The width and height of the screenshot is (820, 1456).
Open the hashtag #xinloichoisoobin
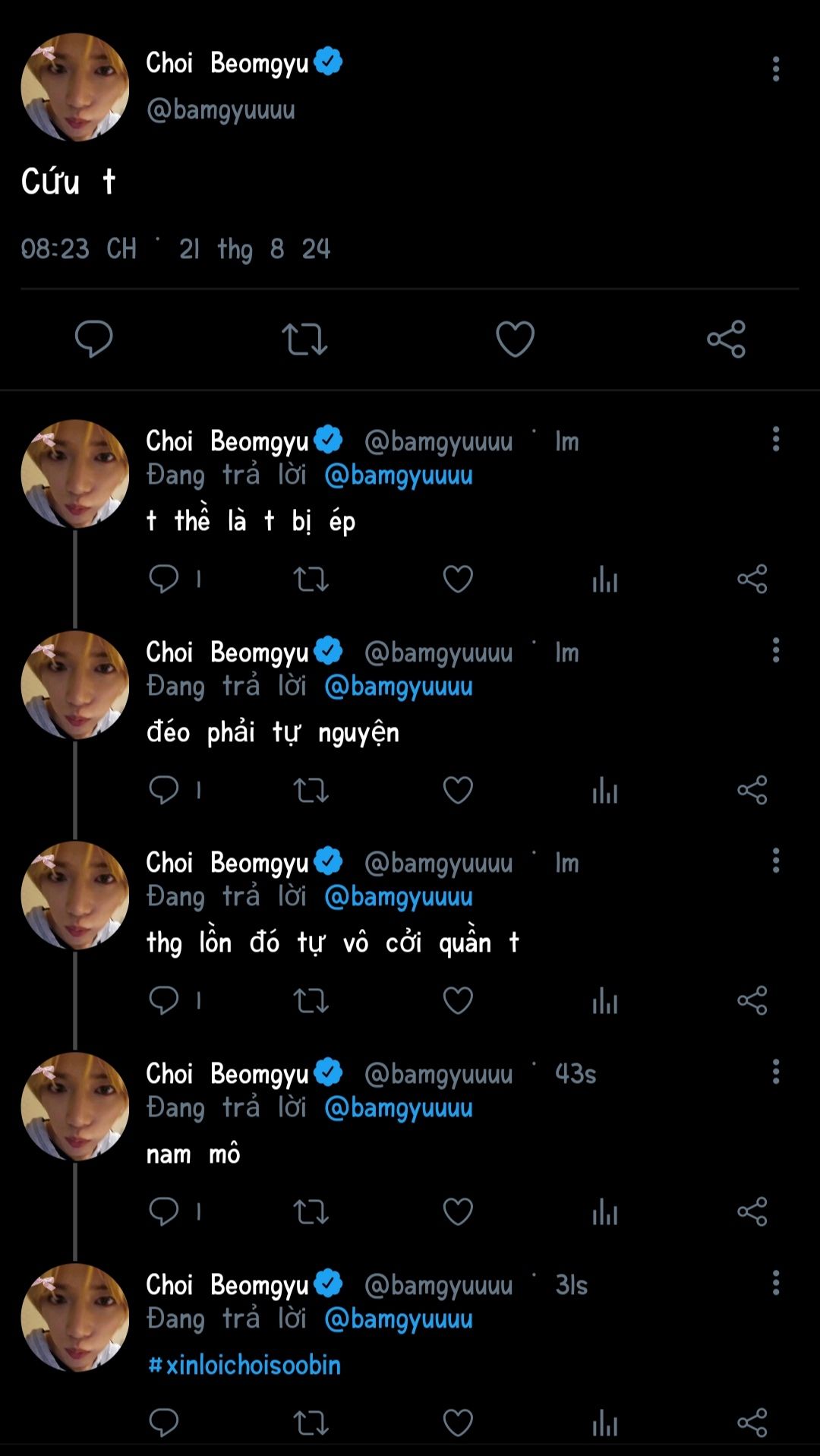pyautogui.click(x=244, y=1365)
